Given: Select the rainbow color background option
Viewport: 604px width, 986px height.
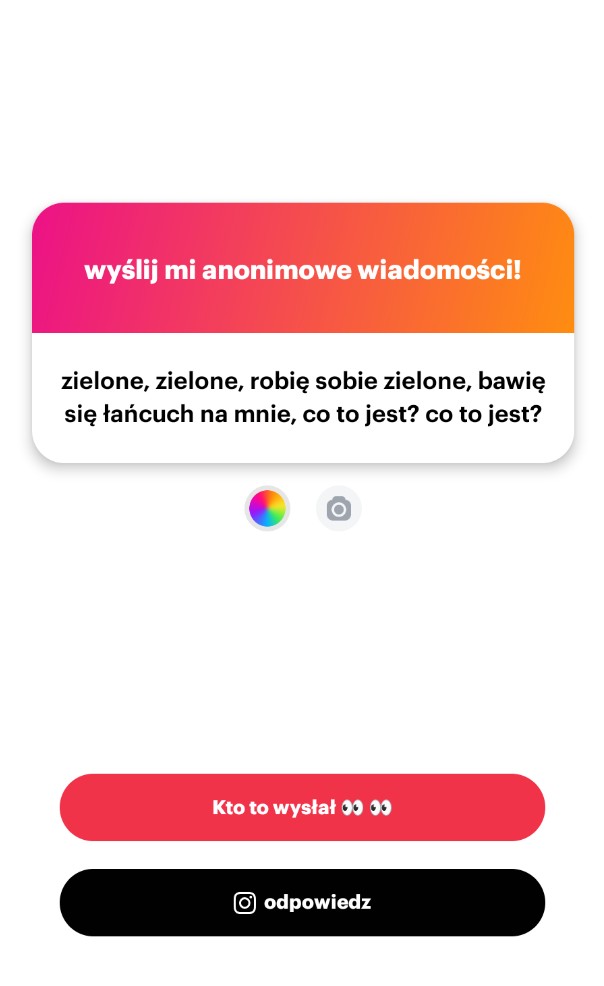Looking at the screenshot, I should click(267, 509).
